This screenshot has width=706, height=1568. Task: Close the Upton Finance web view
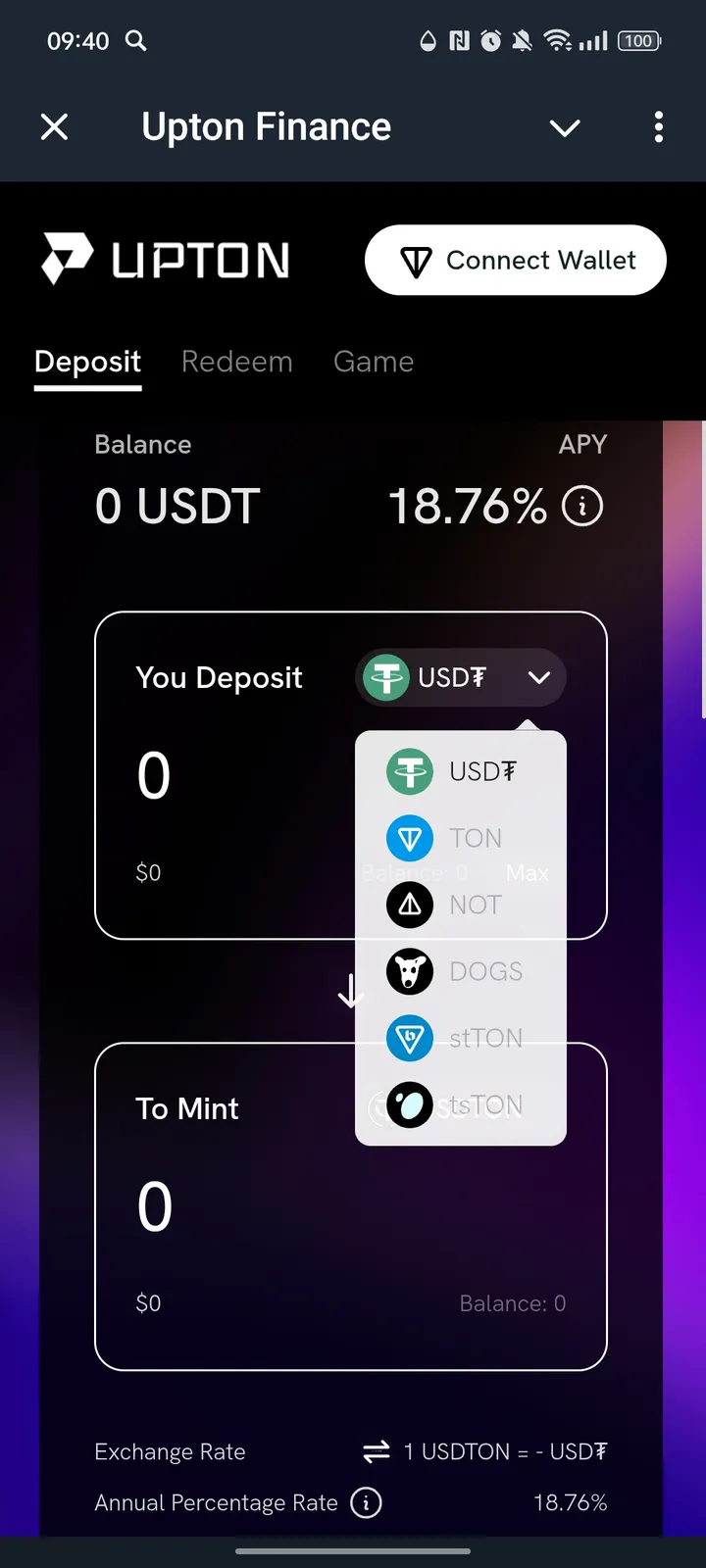click(x=55, y=126)
